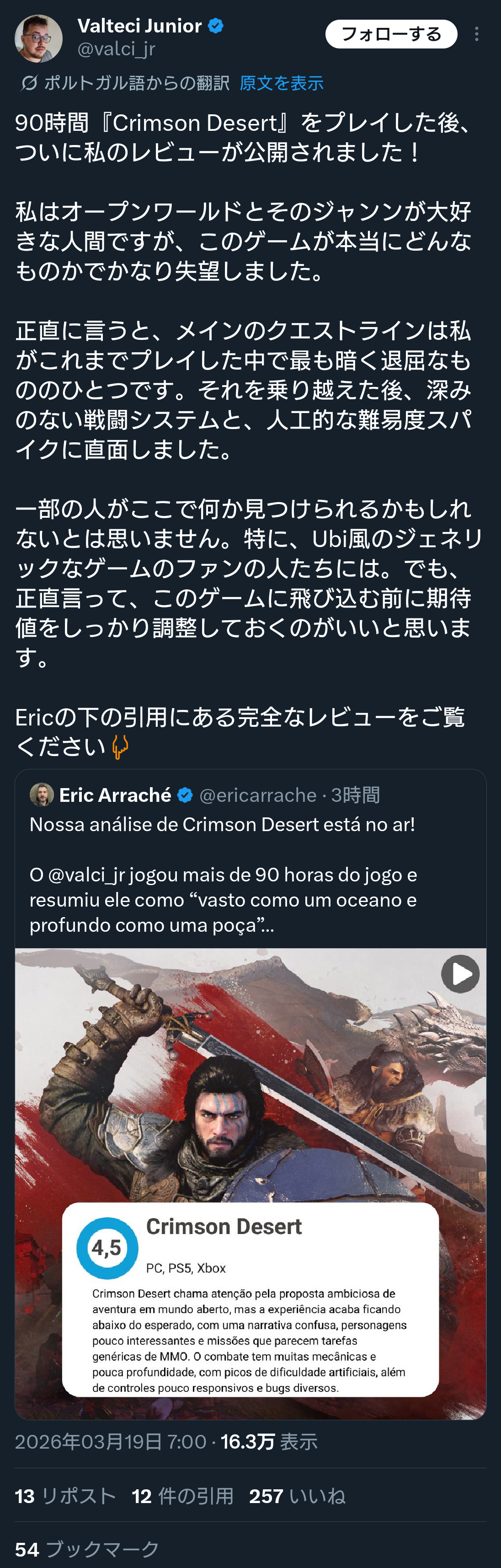
Task: Open the tweet's overflow menu
Action: [477, 34]
